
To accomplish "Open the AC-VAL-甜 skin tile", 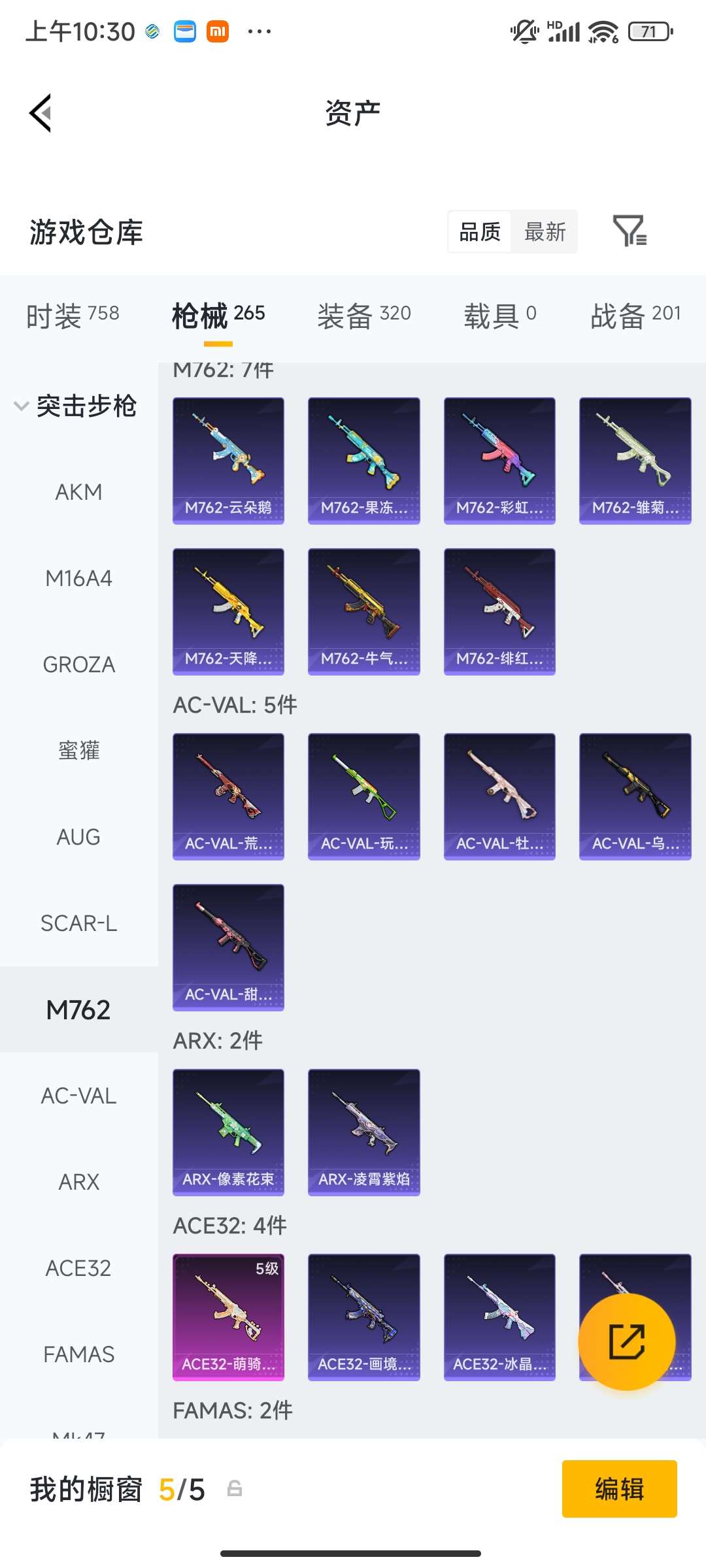I will [228, 947].
